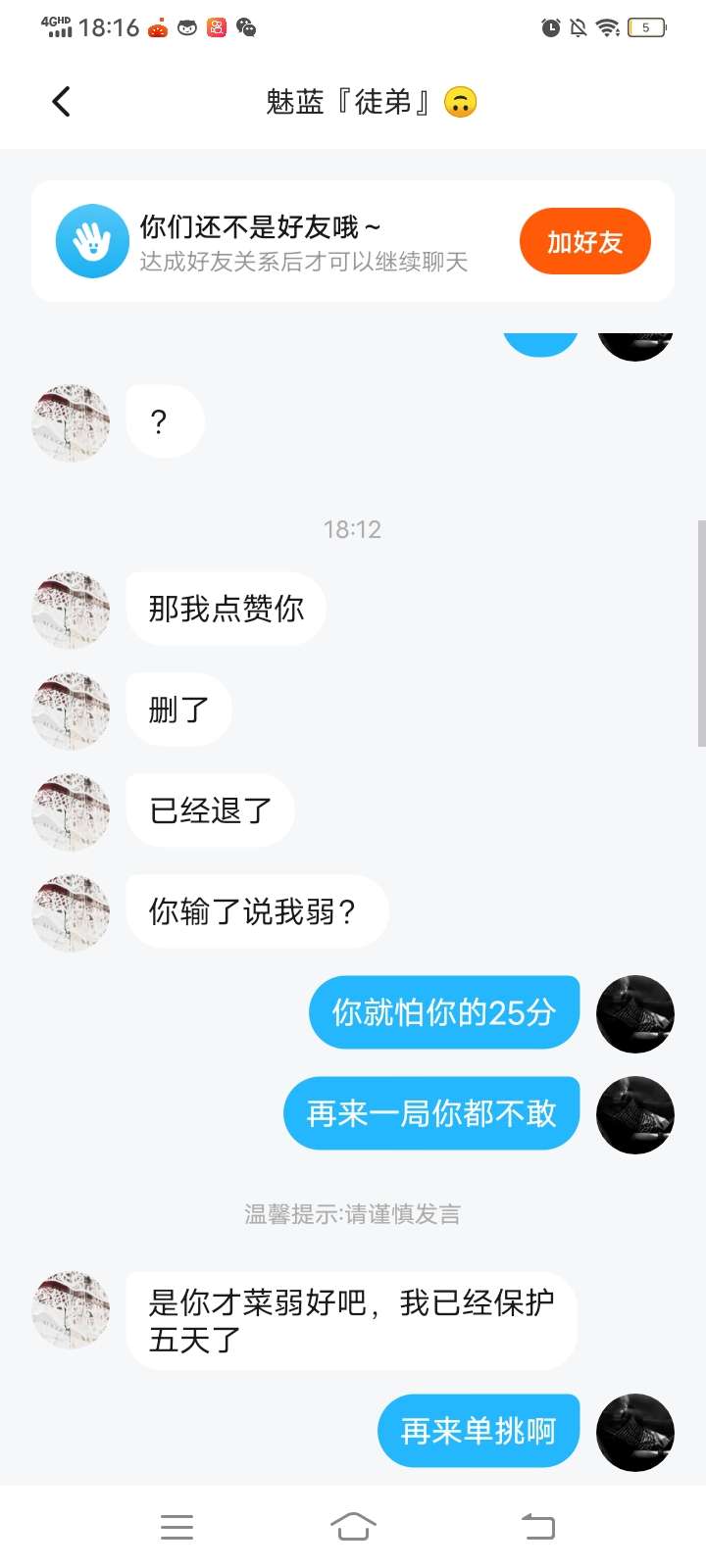Tap the system home button
The width and height of the screenshot is (706, 1568).
click(353, 1527)
